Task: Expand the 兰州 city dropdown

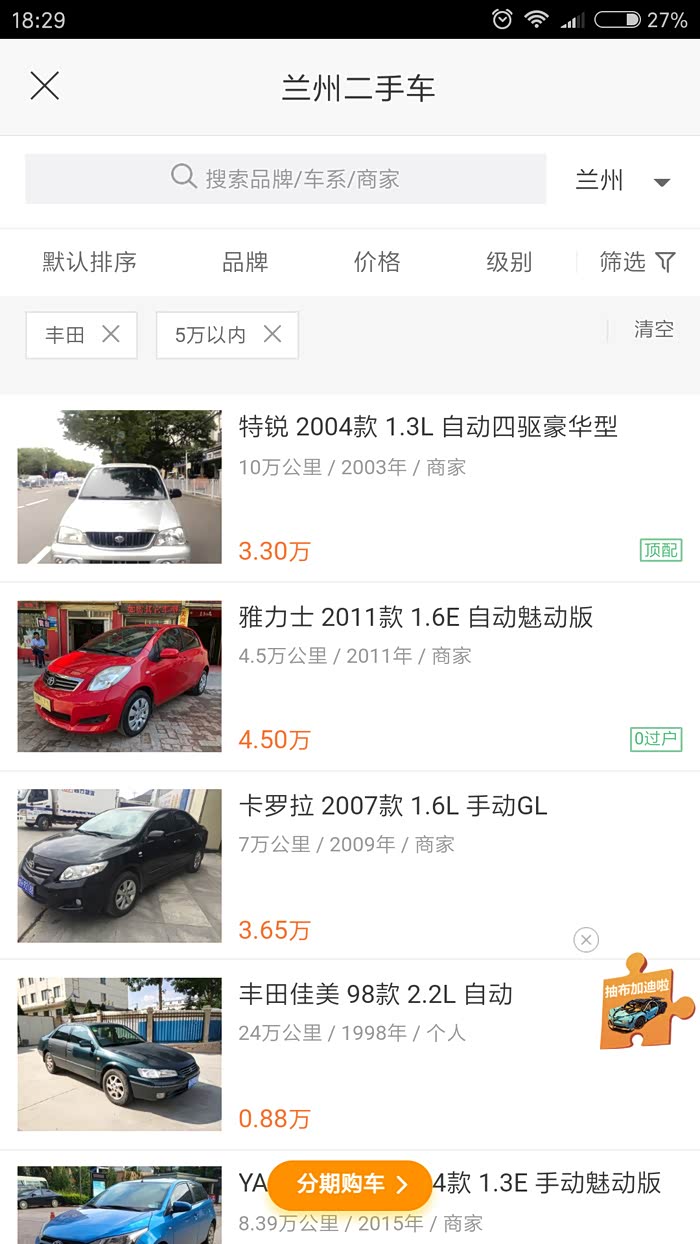Action: click(621, 181)
